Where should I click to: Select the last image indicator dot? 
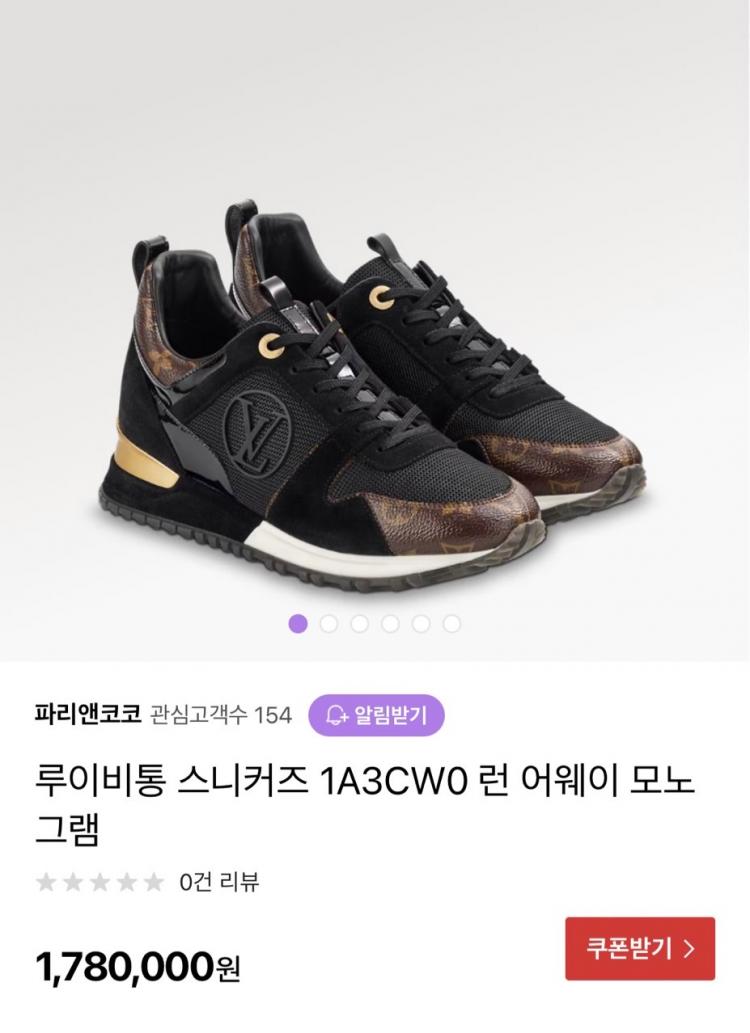[x=452, y=624]
